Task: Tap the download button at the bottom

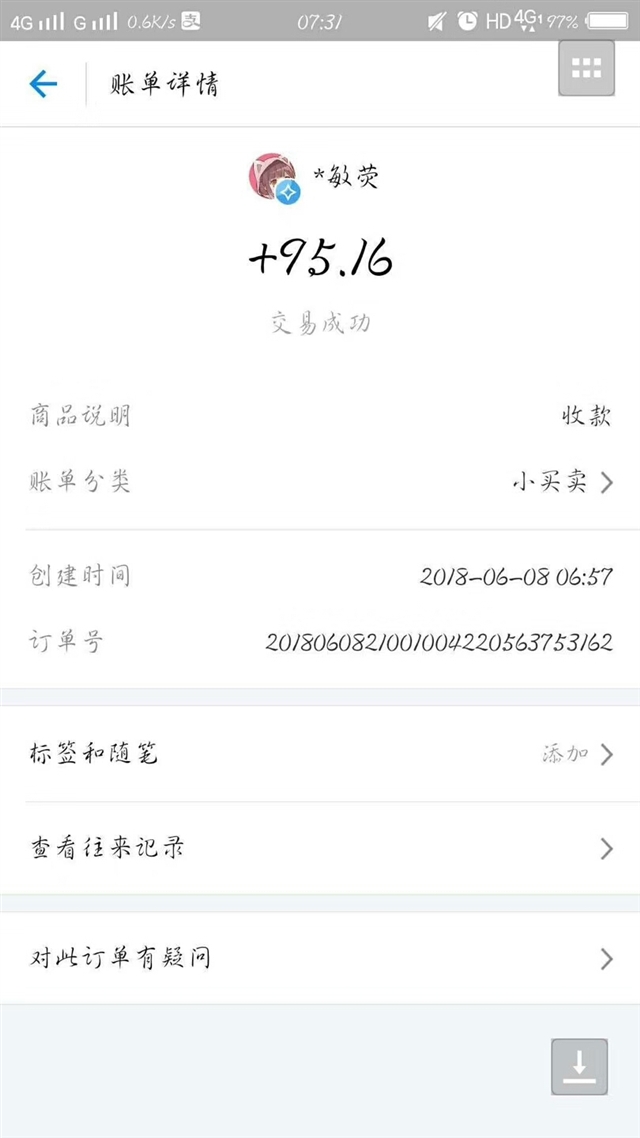Action: (579, 1066)
